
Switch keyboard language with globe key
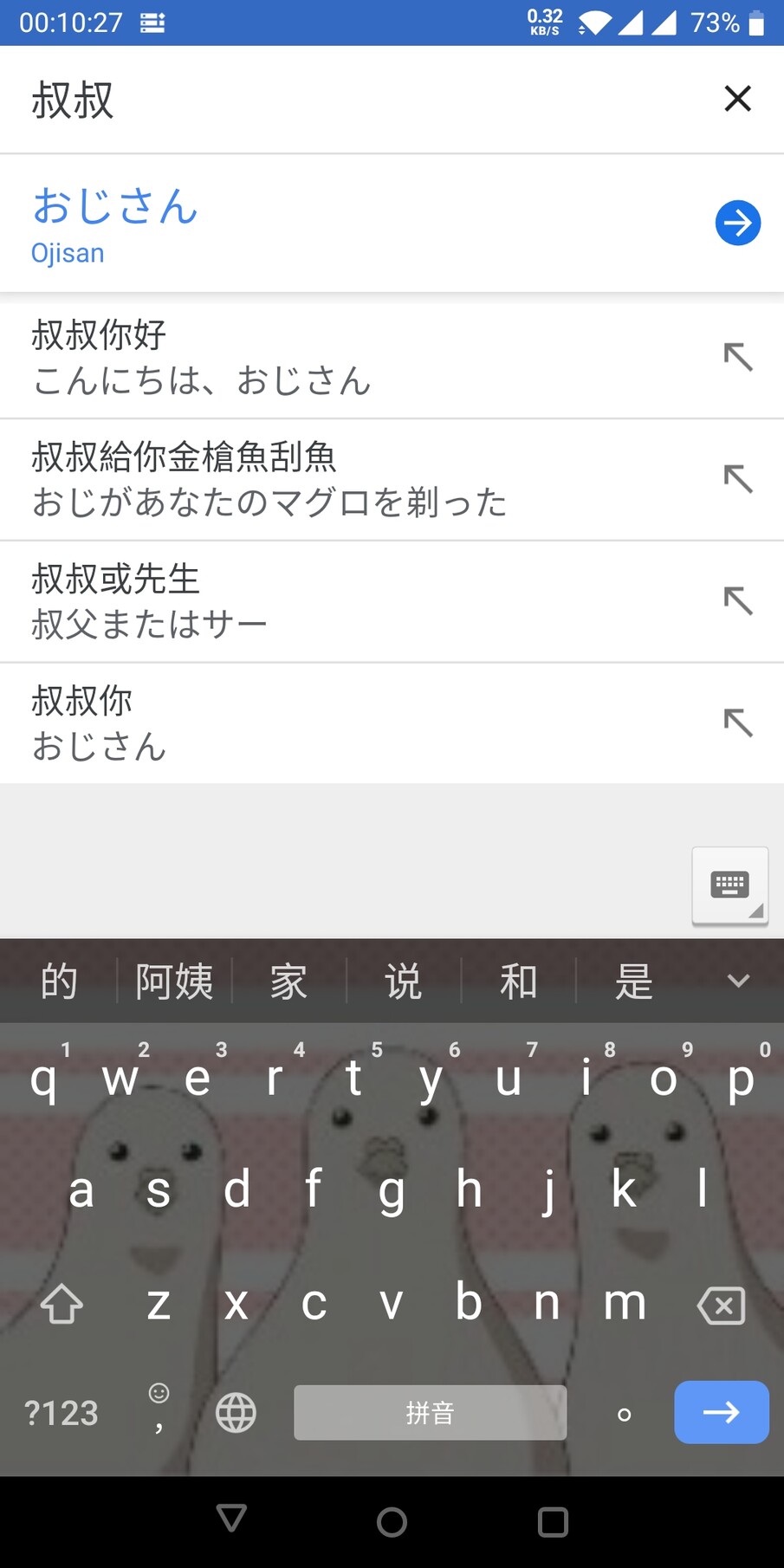pos(236,1413)
